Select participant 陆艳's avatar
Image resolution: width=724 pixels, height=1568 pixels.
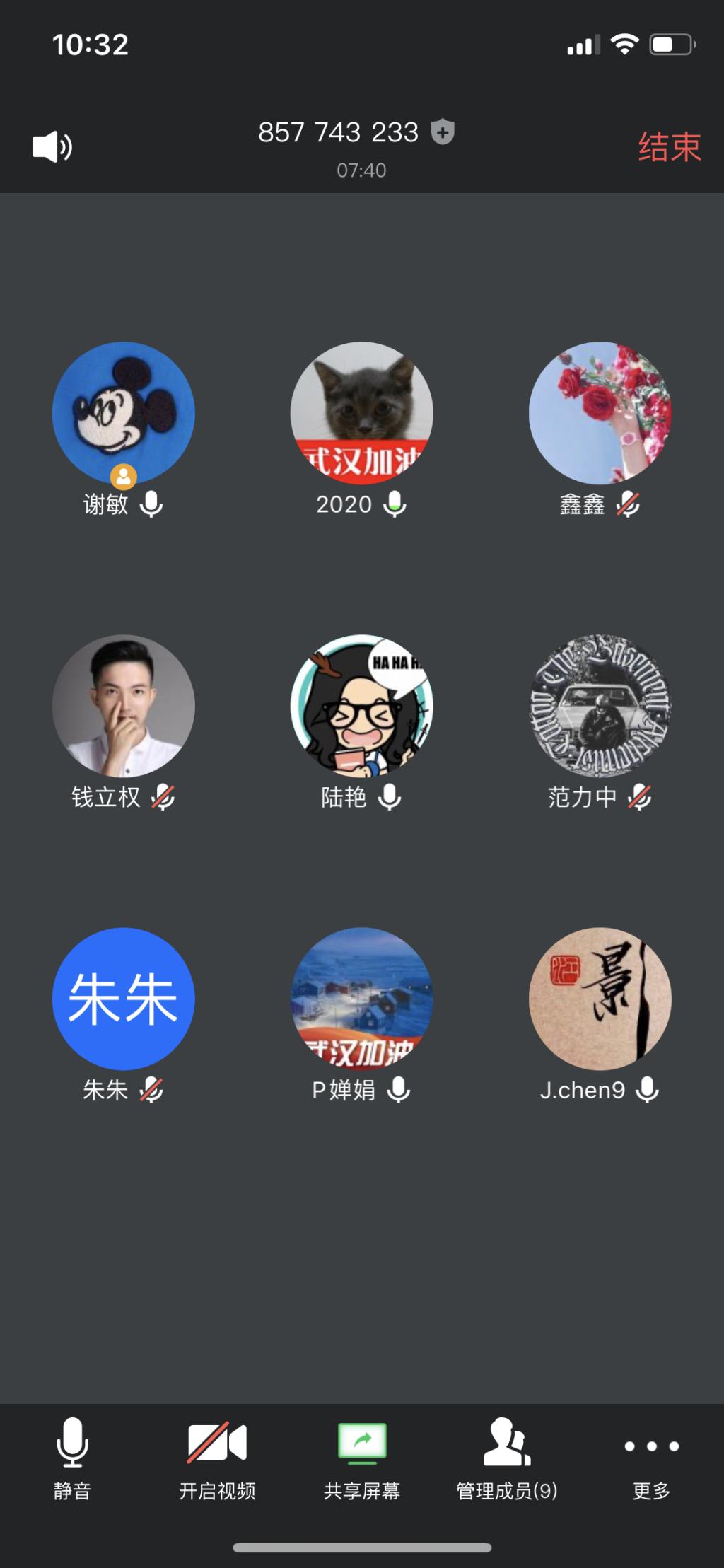[362, 706]
